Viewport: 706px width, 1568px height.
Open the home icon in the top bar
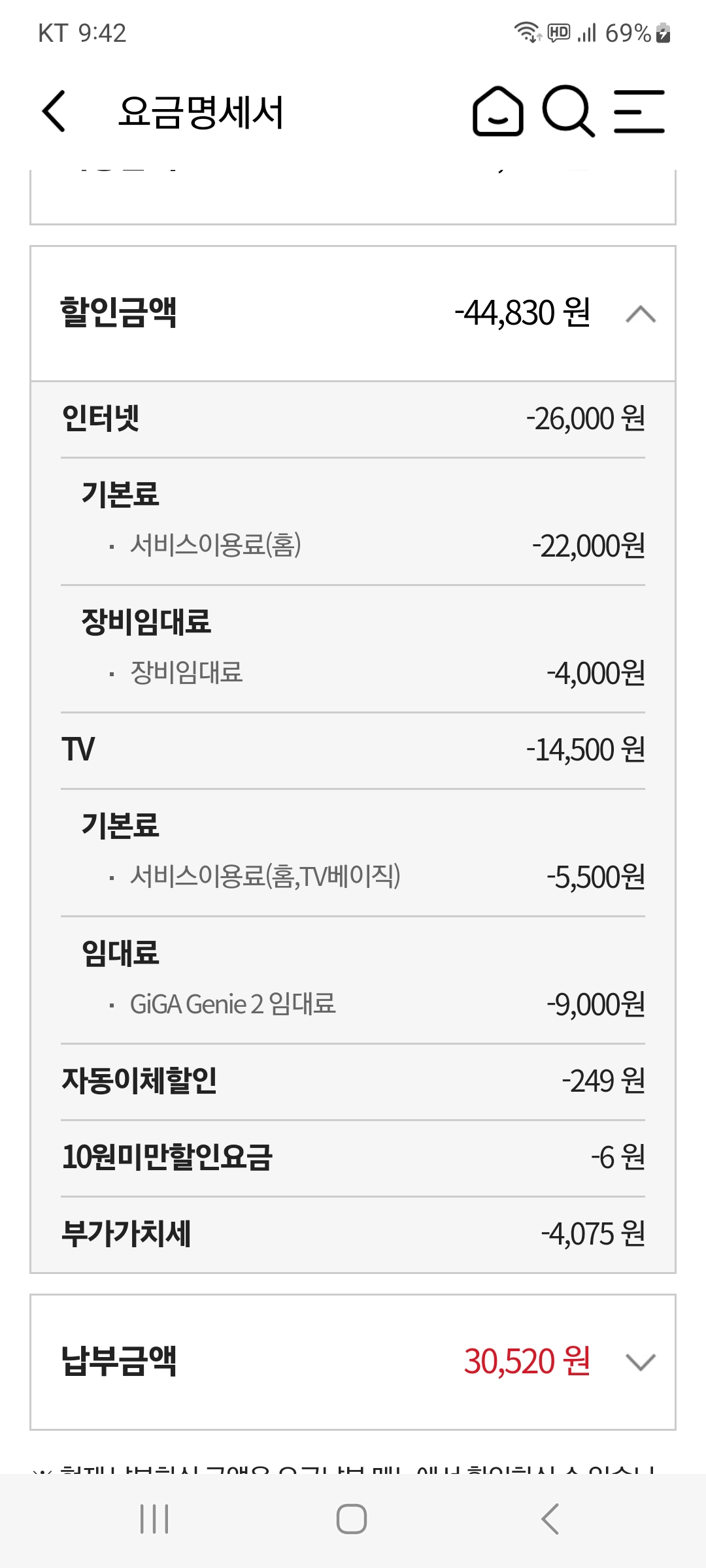click(x=498, y=111)
